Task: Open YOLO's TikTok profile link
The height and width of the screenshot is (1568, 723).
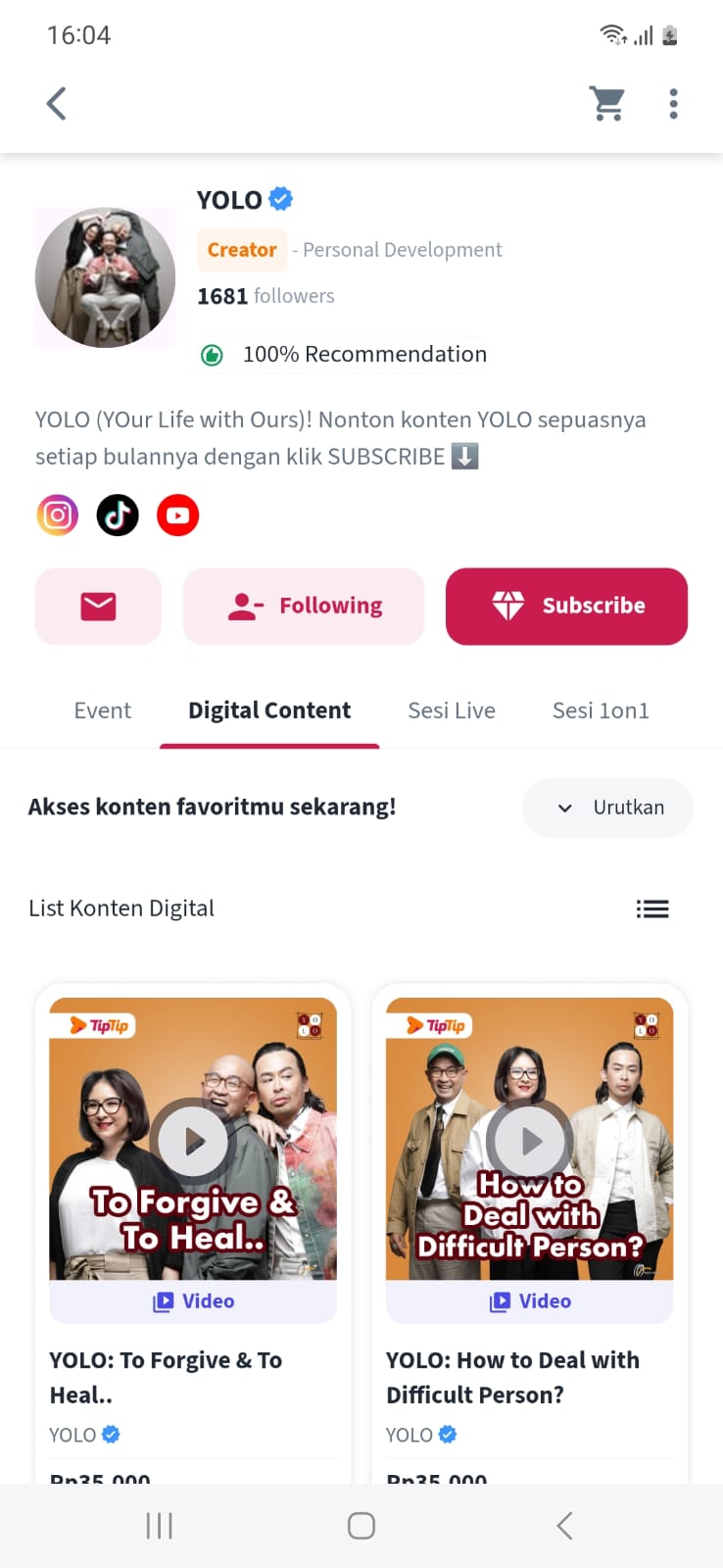Action: point(118,514)
